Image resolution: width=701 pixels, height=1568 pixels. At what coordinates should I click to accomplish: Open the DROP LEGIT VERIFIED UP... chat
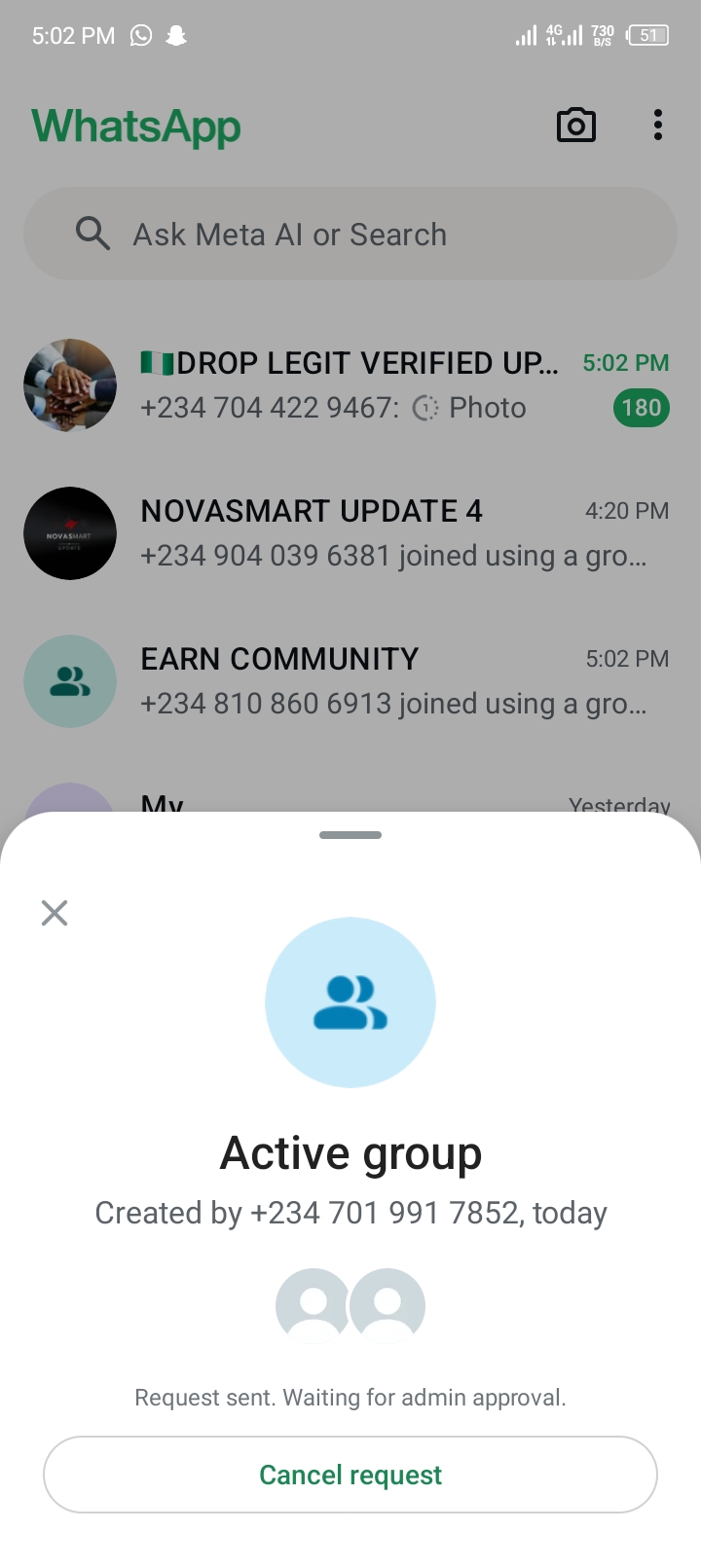click(x=350, y=385)
